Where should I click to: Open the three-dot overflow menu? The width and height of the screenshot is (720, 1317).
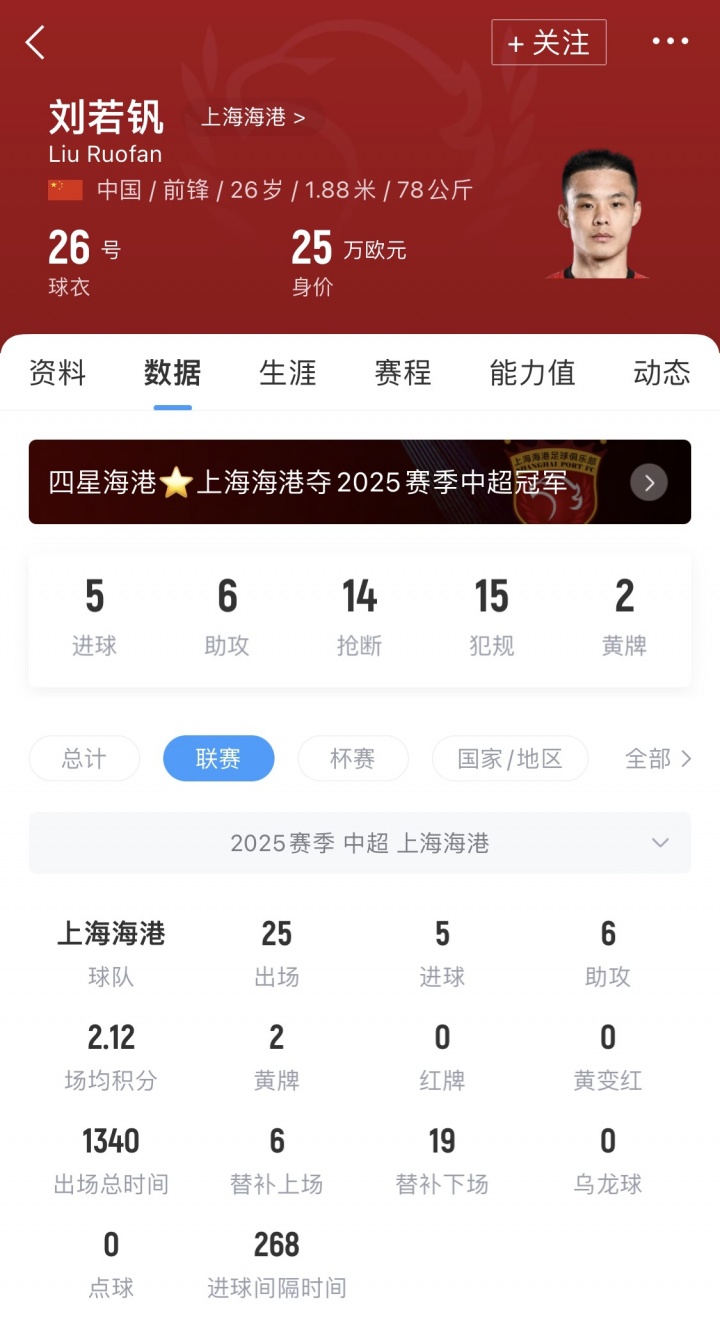670,42
